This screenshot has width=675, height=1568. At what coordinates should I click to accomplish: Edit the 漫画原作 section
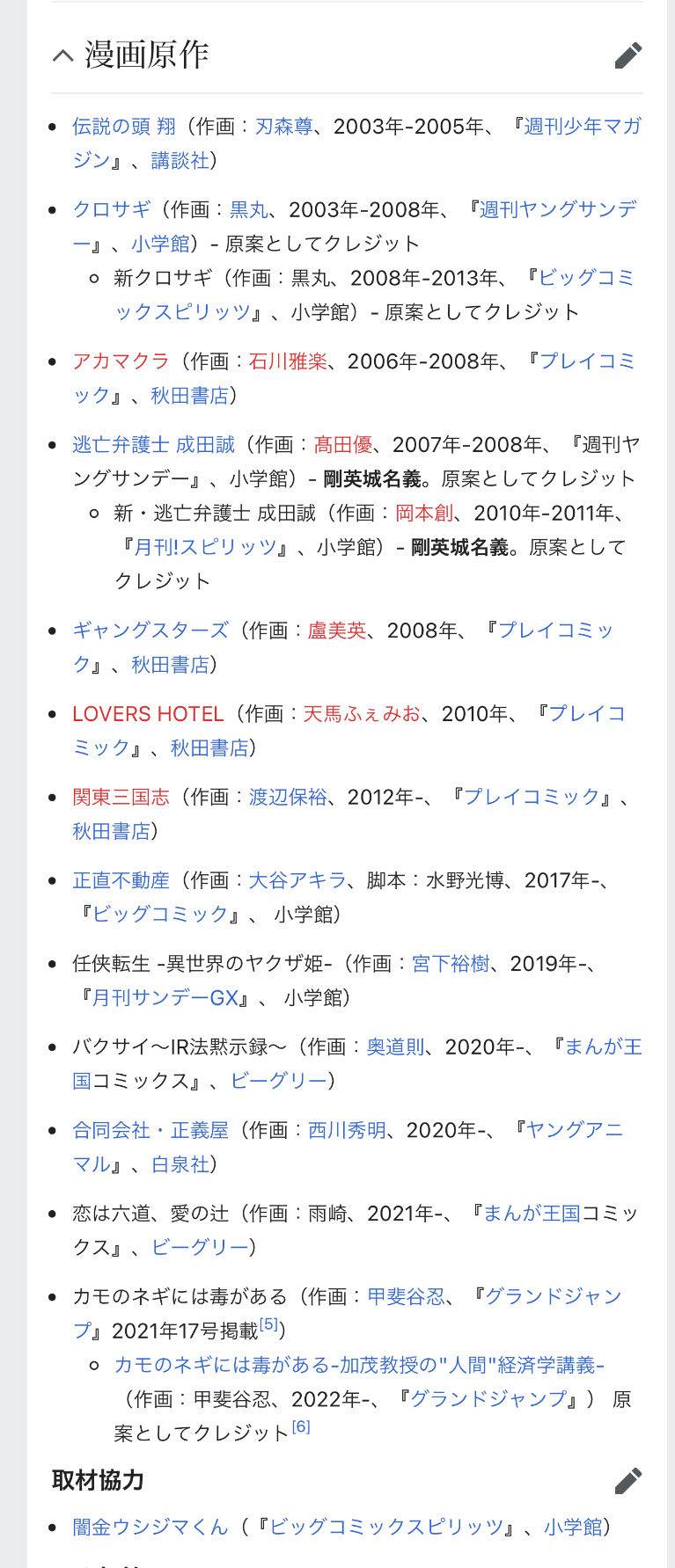[627, 55]
